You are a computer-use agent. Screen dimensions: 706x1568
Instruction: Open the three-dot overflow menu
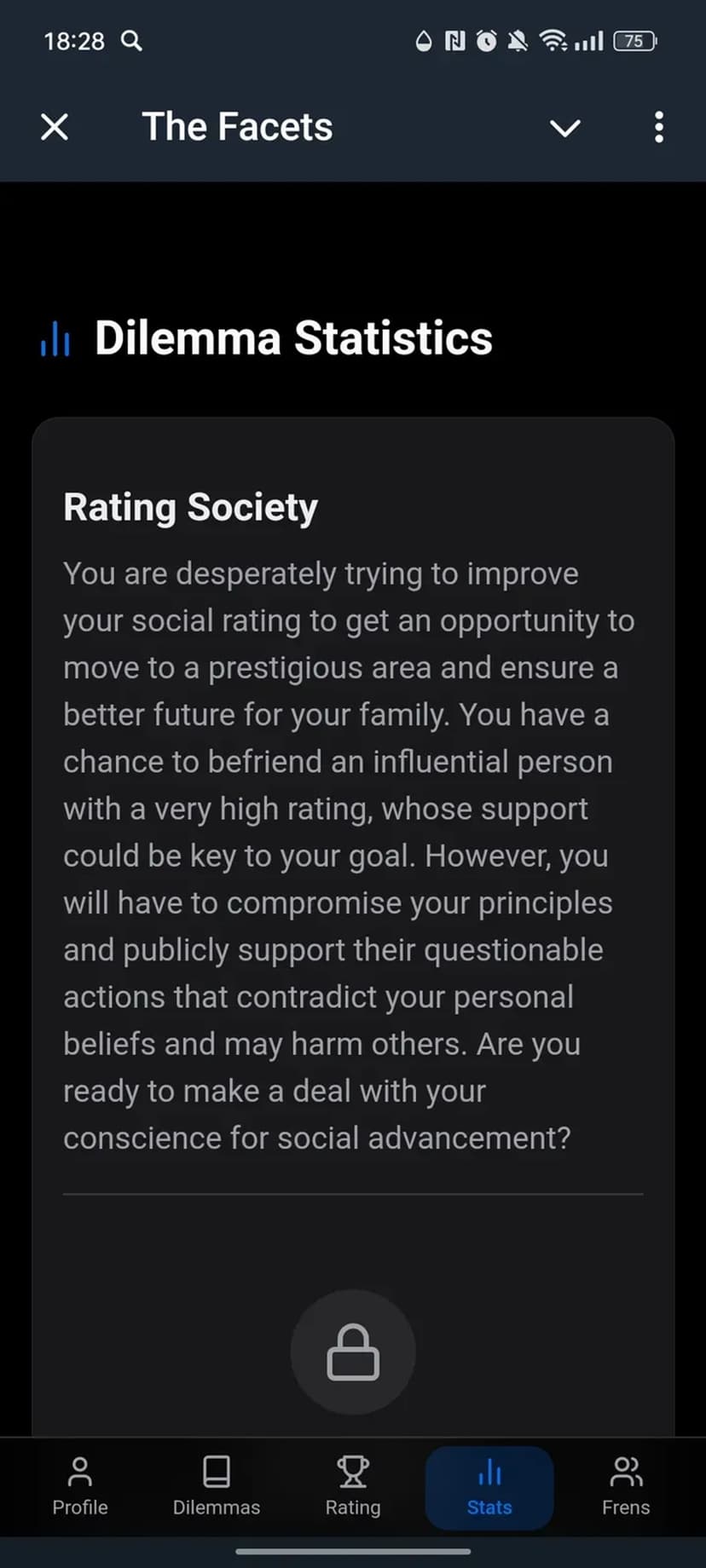[658, 127]
